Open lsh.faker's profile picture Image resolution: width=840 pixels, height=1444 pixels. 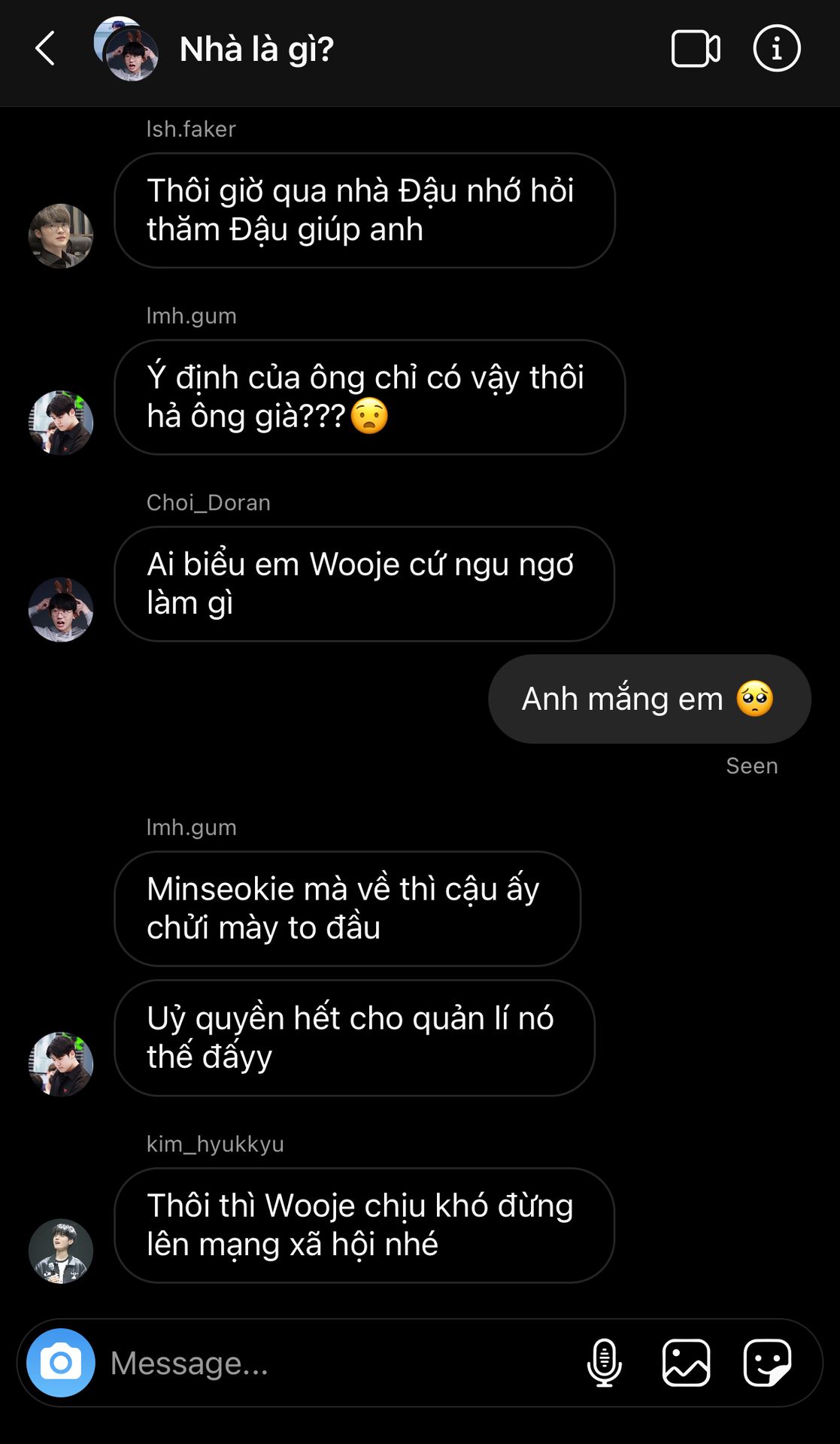[x=61, y=236]
